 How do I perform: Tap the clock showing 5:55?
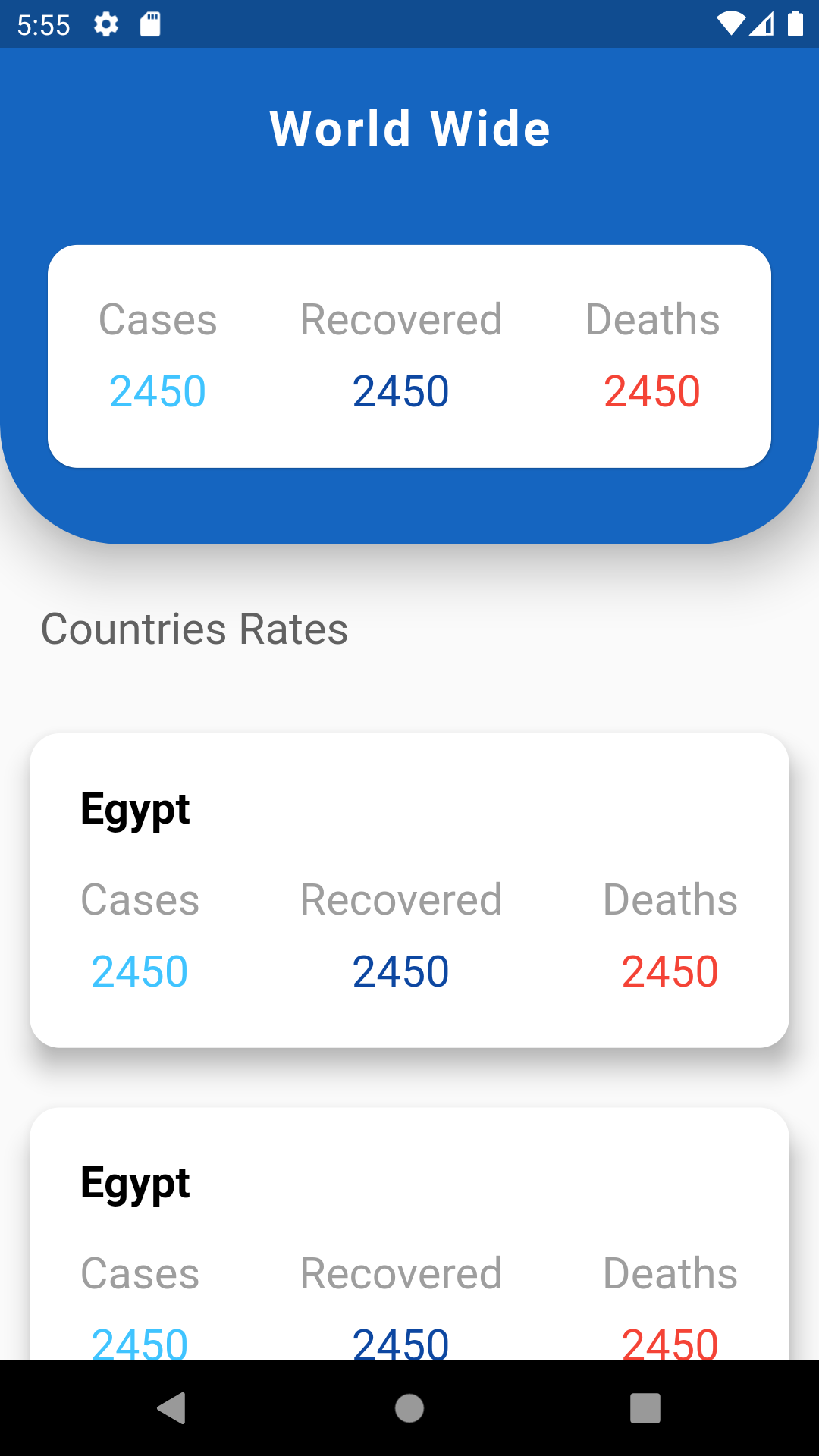[45, 25]
